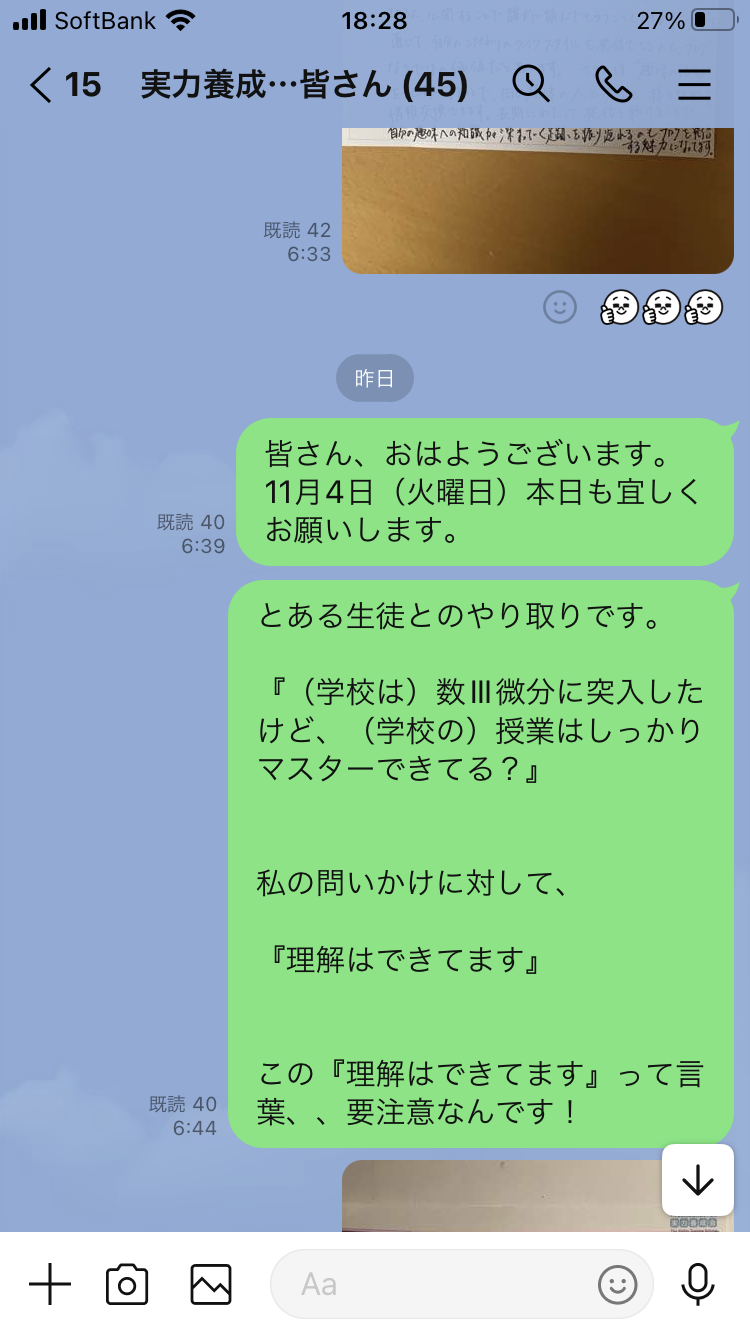The height and width of the screenshot is (1334, 750).
Task: Open the sticker and emoji picker
Action: tap(618, 1284)
